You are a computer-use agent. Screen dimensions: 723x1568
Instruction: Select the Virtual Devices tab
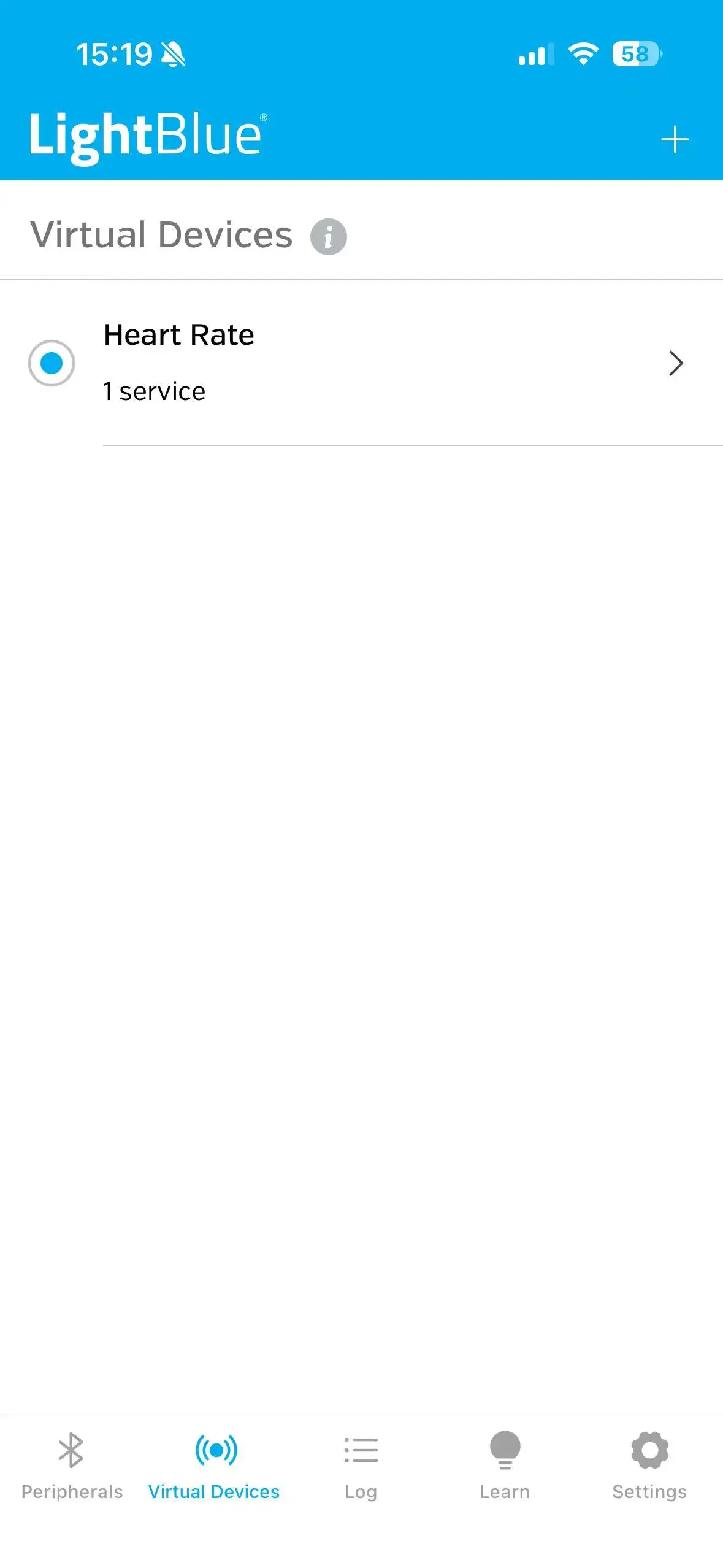[x=214, y=1466]
